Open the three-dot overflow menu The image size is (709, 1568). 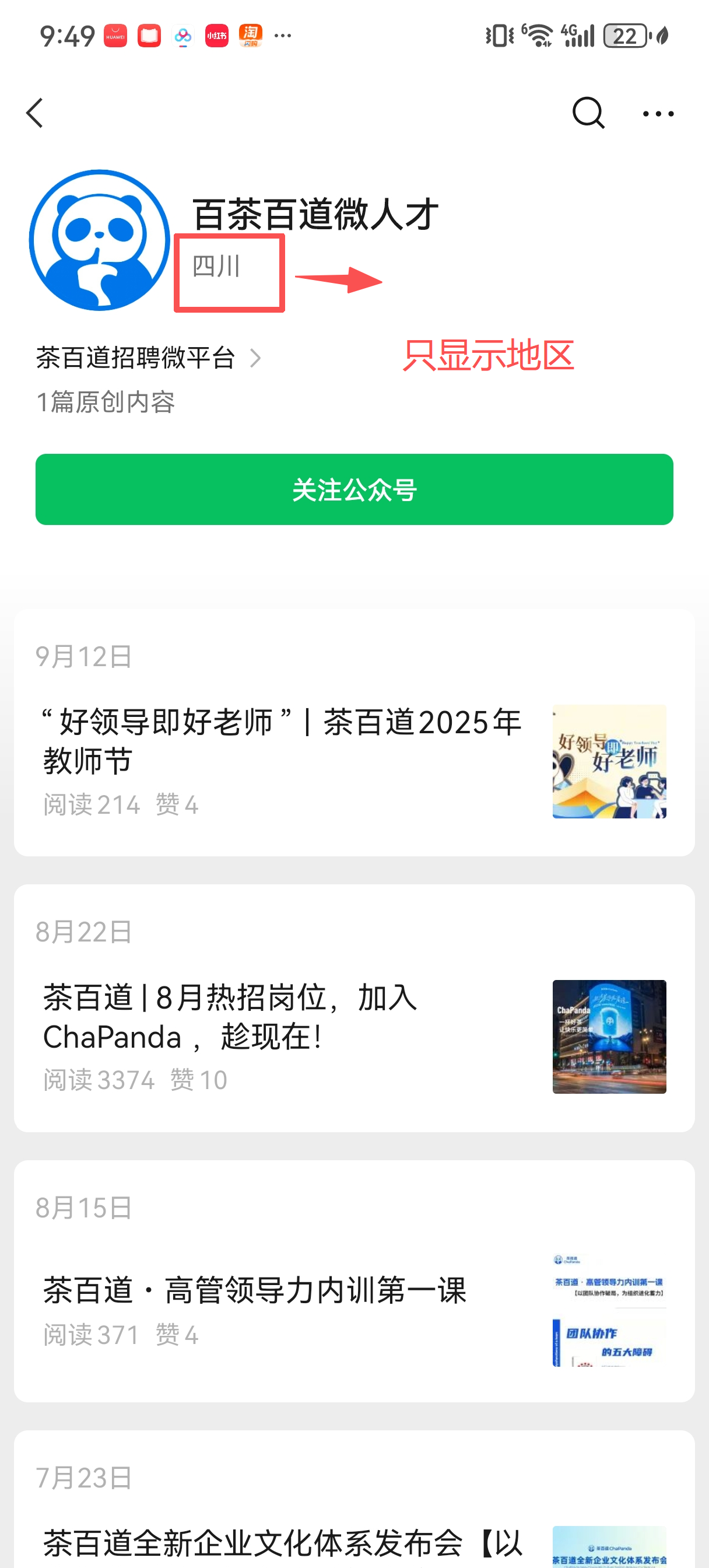(x=658, y=113)
